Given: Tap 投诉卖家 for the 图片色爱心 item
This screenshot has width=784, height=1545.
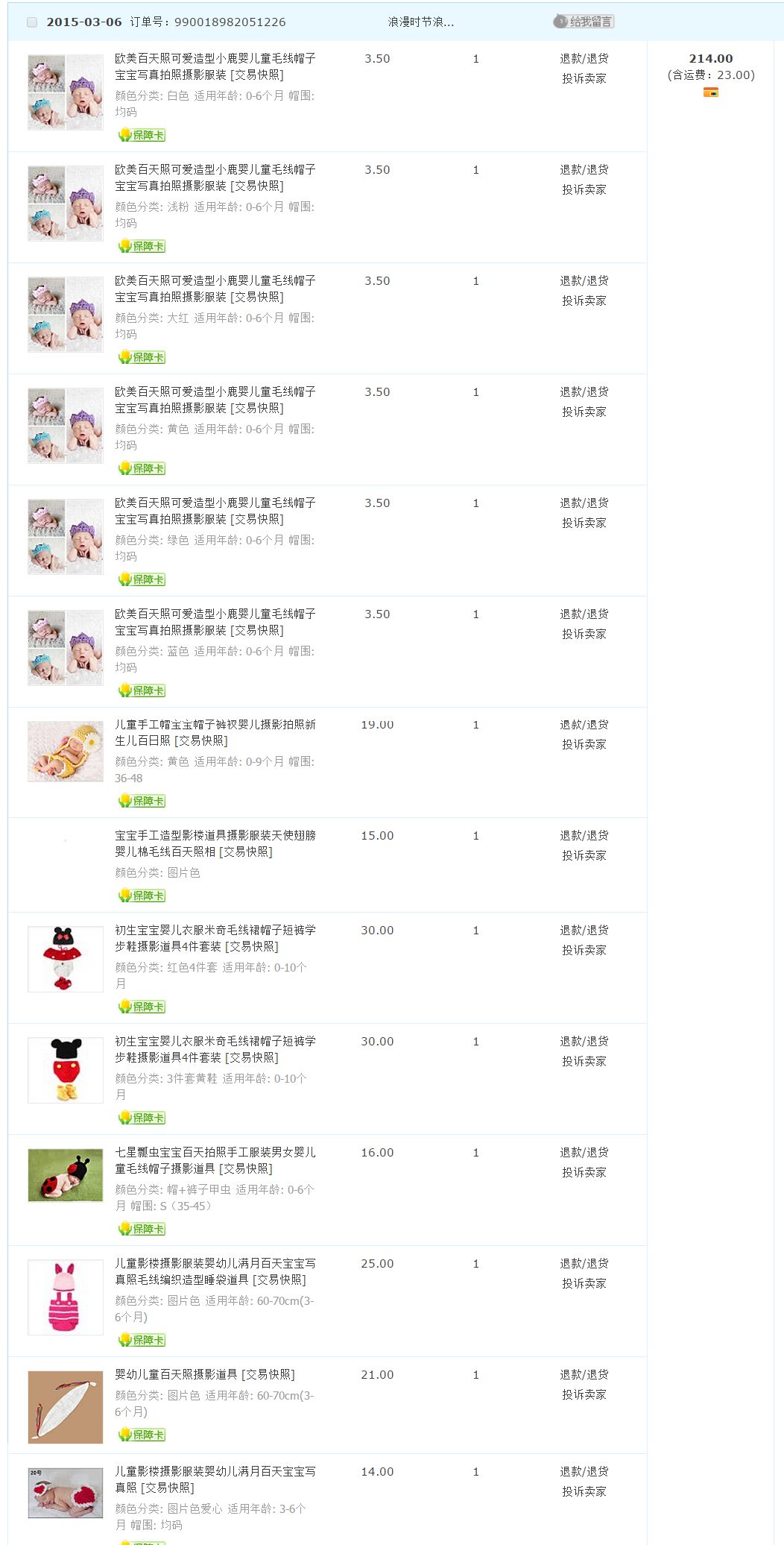Looking at the screenshot, I should click(584, 1491).
